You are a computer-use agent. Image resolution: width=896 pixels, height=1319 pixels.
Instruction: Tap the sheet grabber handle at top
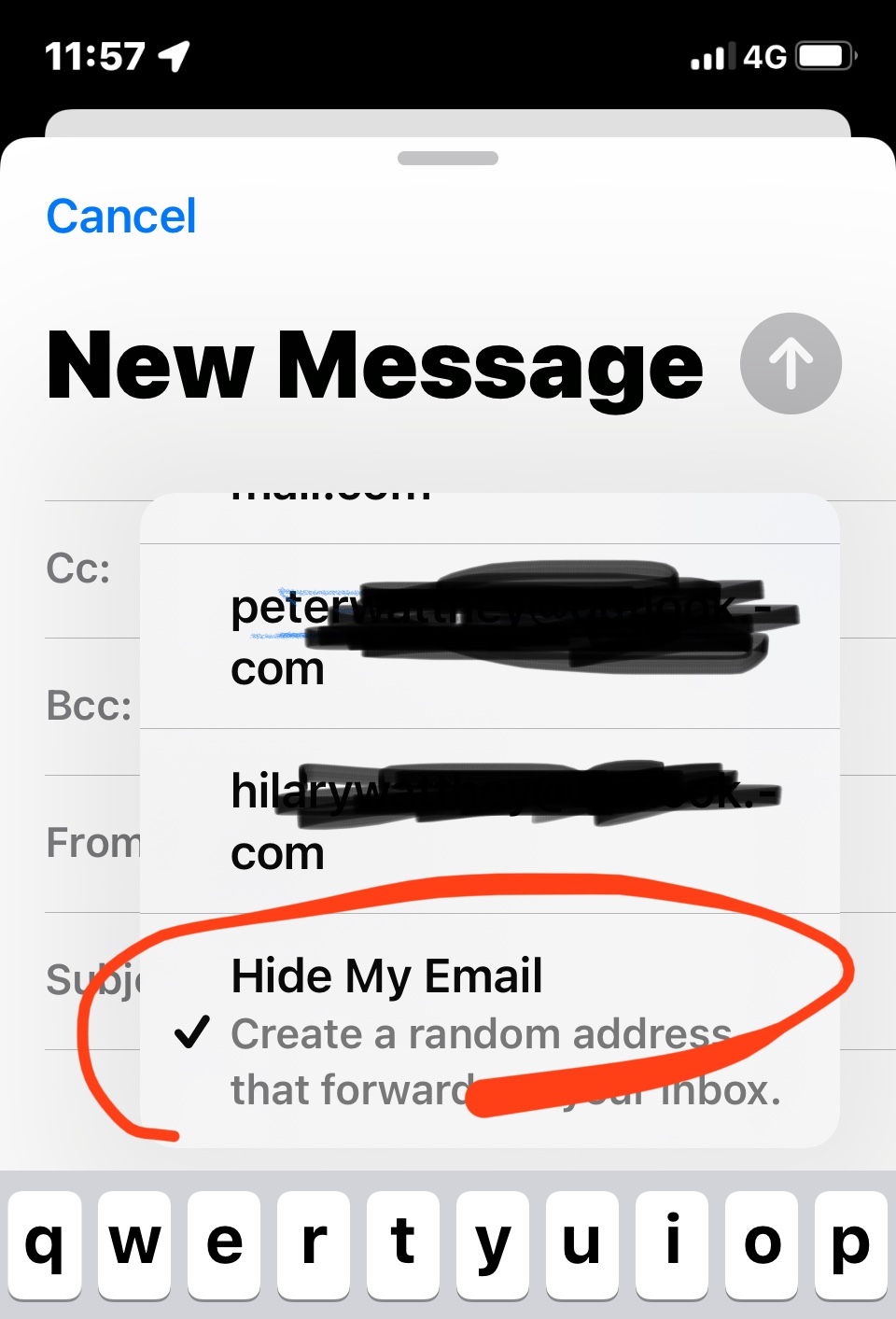448,158
